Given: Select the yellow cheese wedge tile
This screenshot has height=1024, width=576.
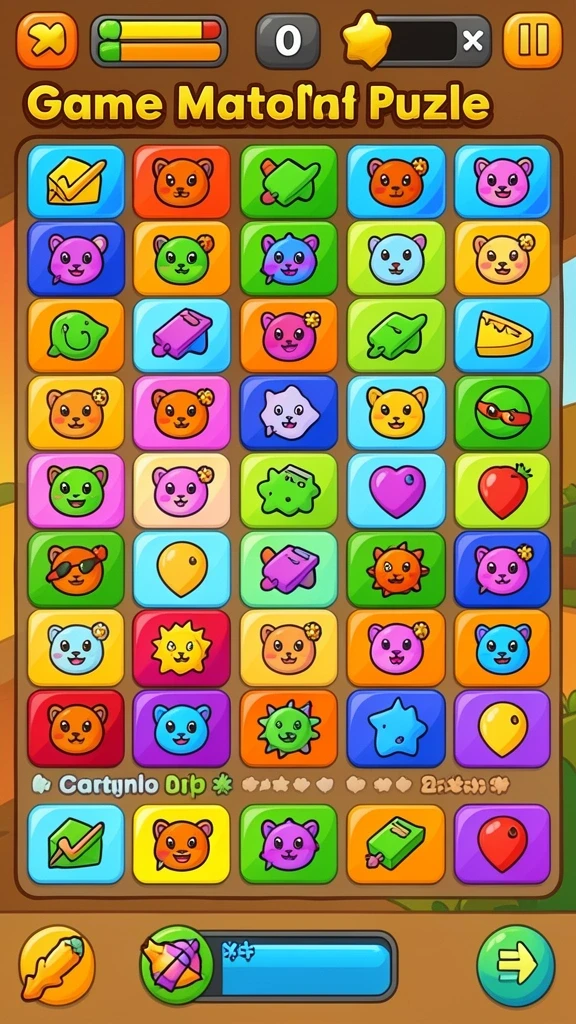Looking at the screenshot, I should [x=502, y=336].
